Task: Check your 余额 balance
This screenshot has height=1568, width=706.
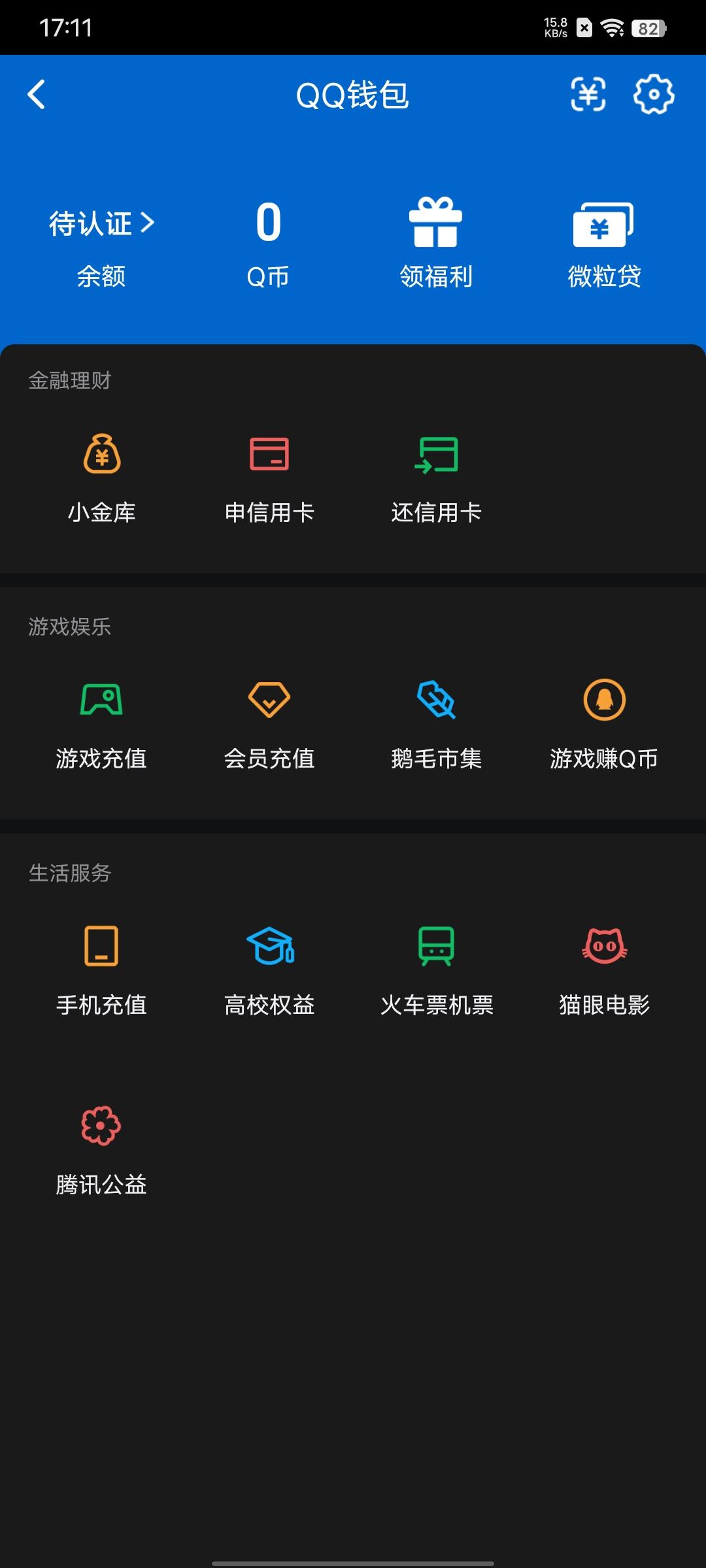Action: [x=101, y=277]
